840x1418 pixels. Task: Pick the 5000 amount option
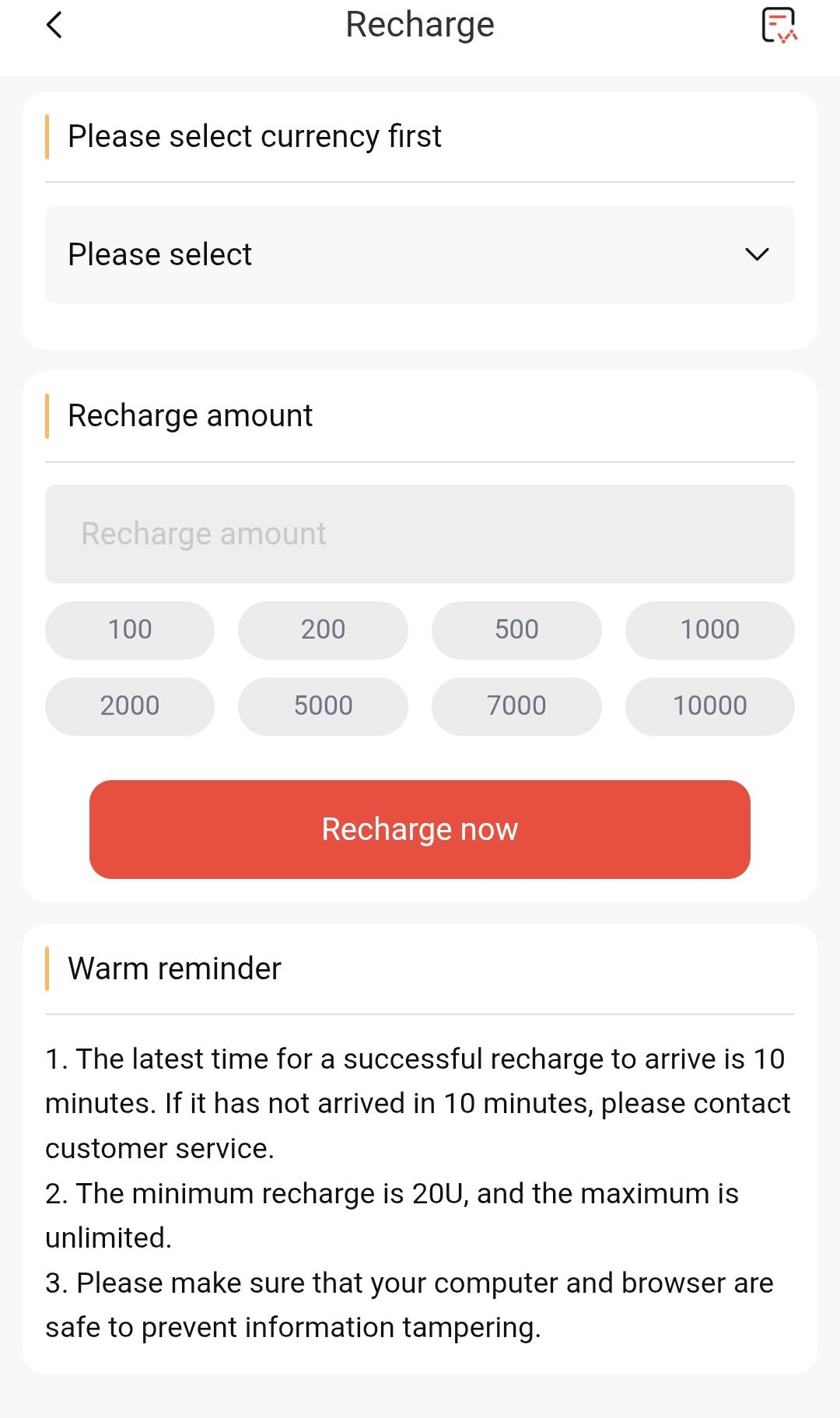tap(324, 705)
